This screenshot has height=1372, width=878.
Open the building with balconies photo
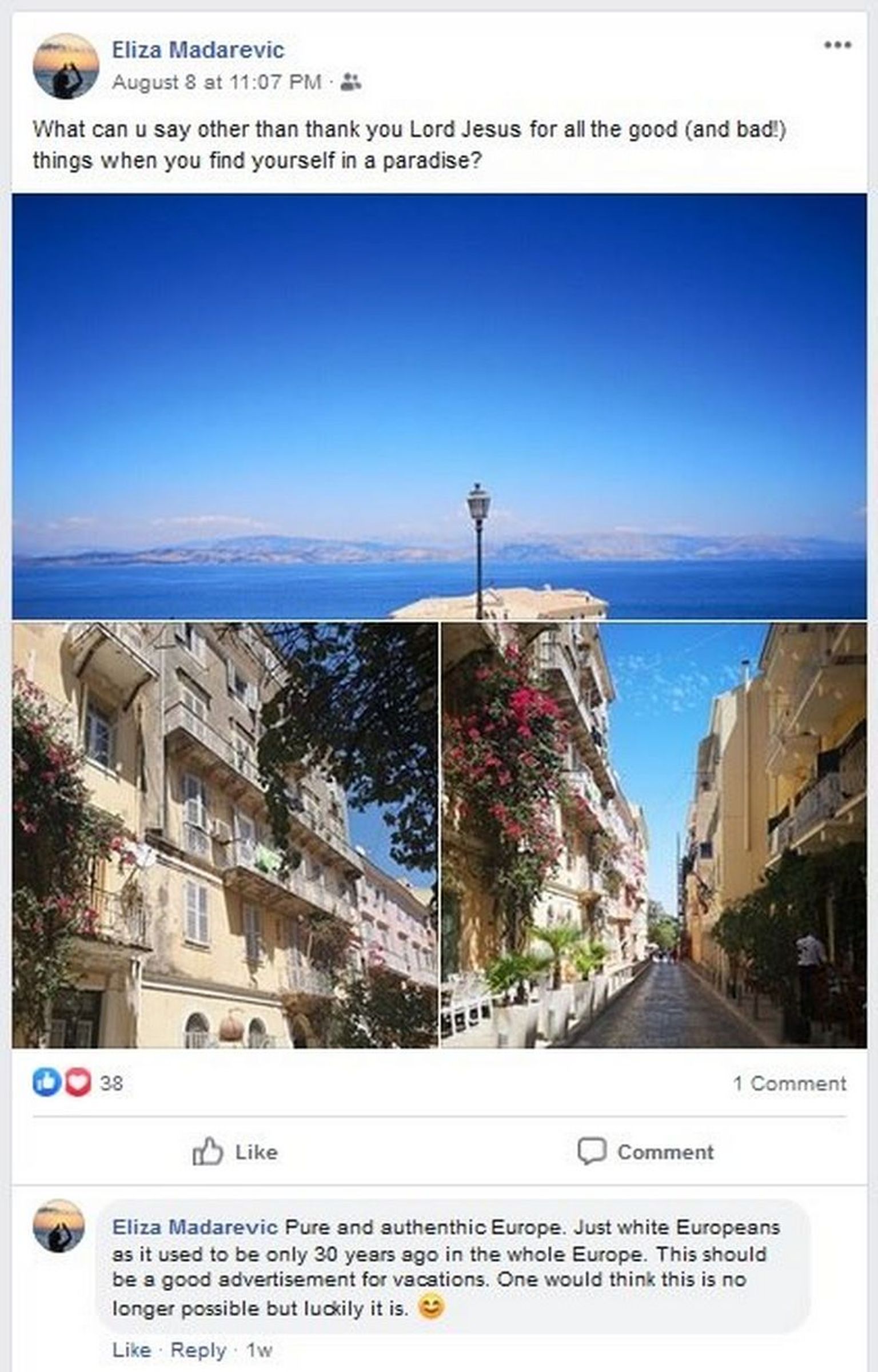click(x=225, y=834)
